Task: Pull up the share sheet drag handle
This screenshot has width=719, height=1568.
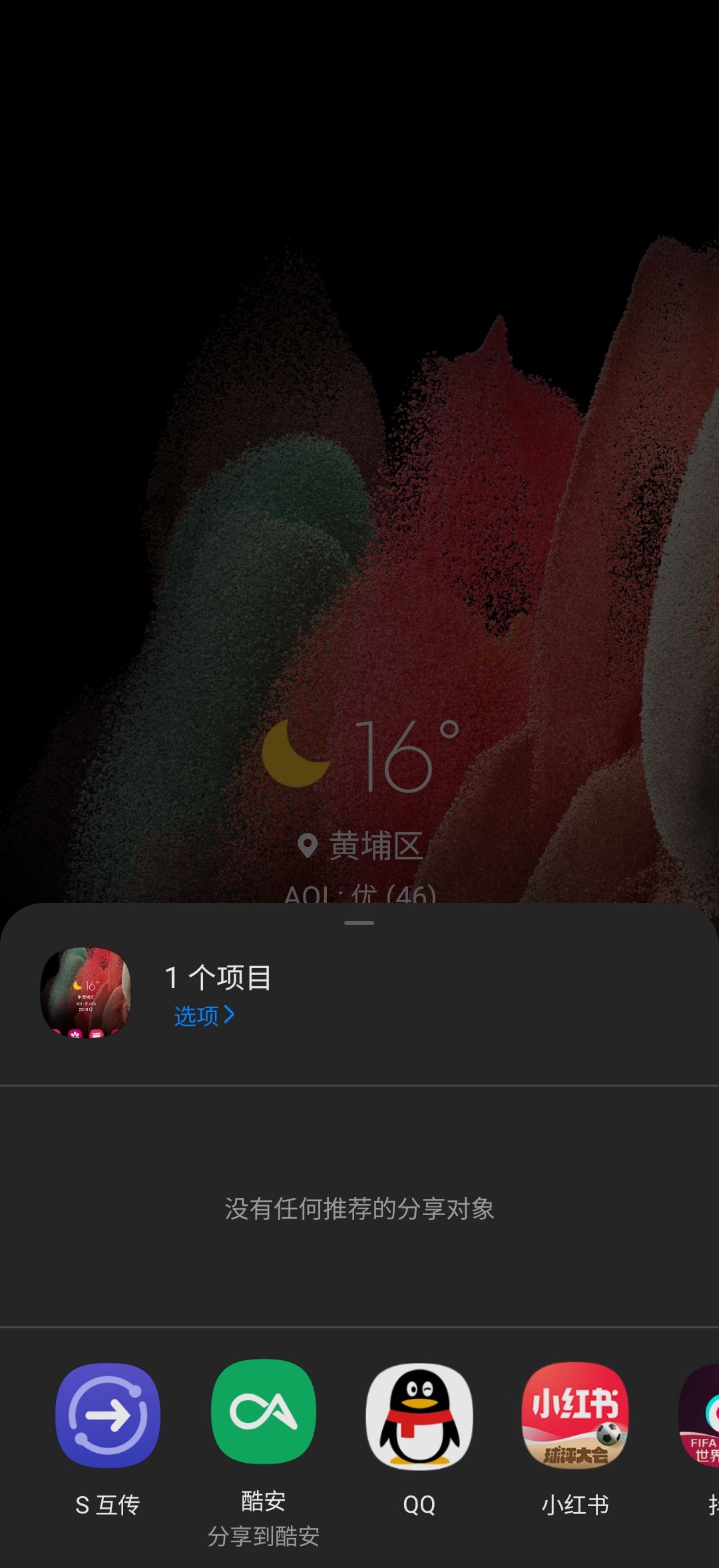Action: pyautogui.click(x=359, y=922)
